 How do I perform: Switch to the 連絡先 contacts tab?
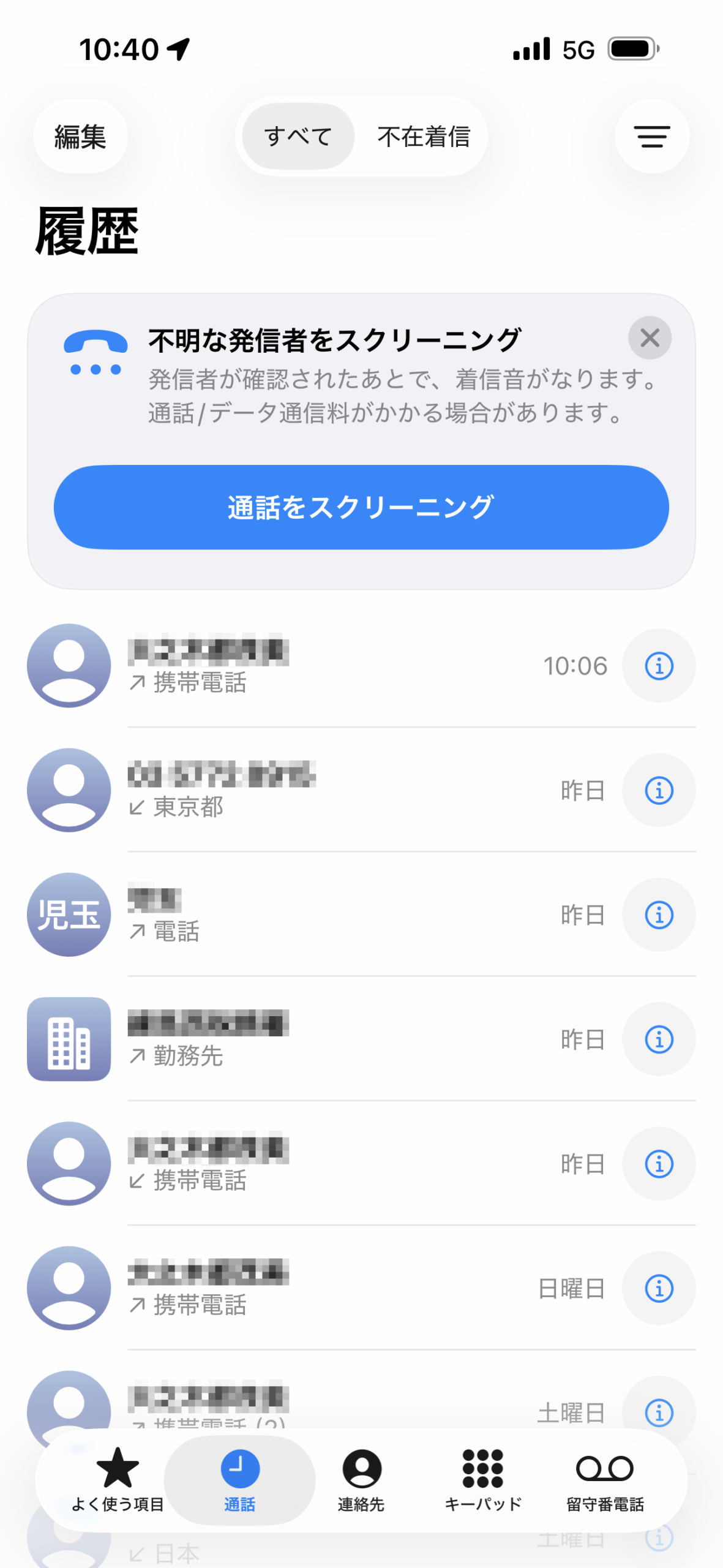[361, 1479]
